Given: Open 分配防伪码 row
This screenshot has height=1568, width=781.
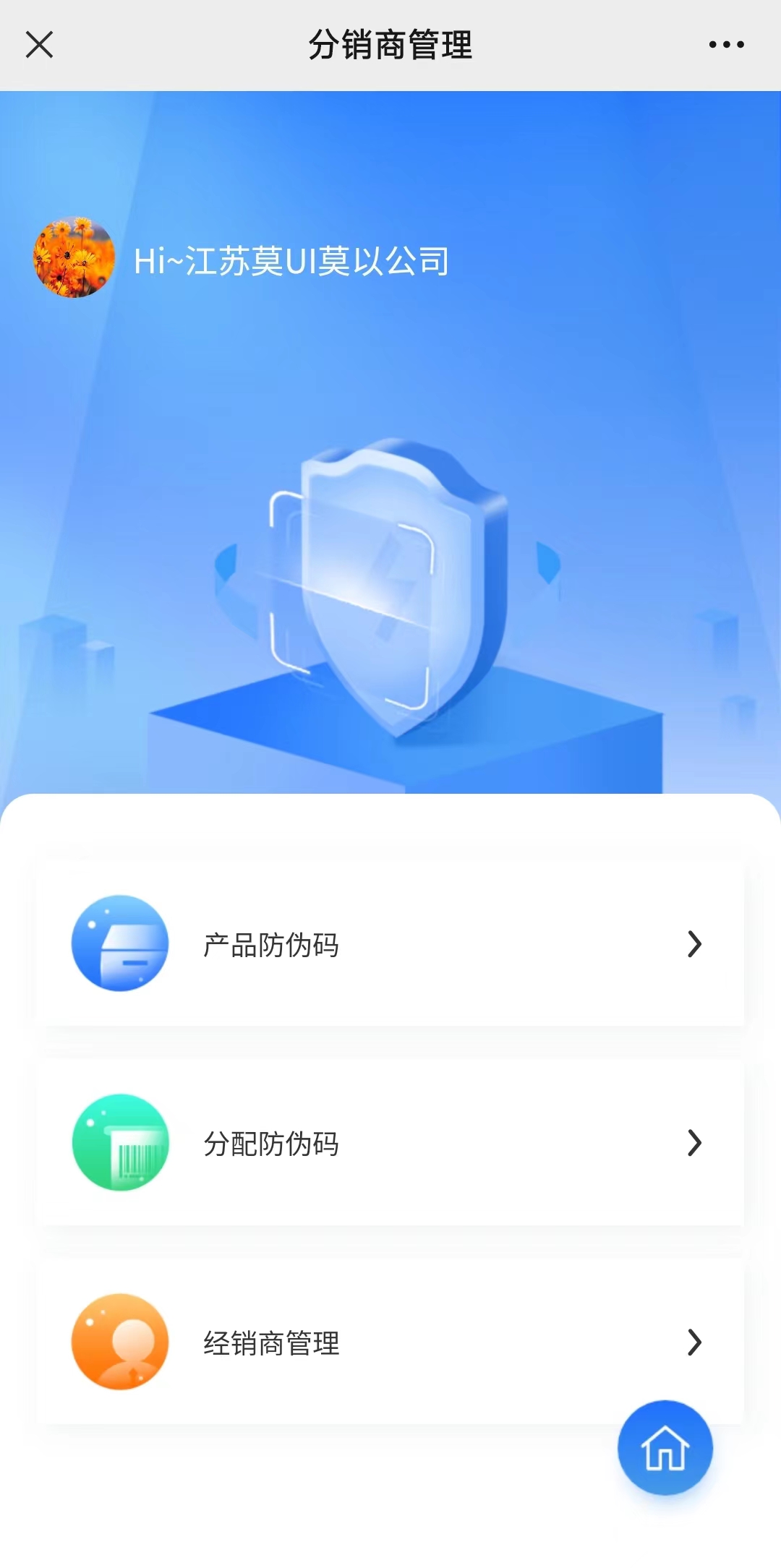Looking at the screenshot, I should tap(390, 1143).
